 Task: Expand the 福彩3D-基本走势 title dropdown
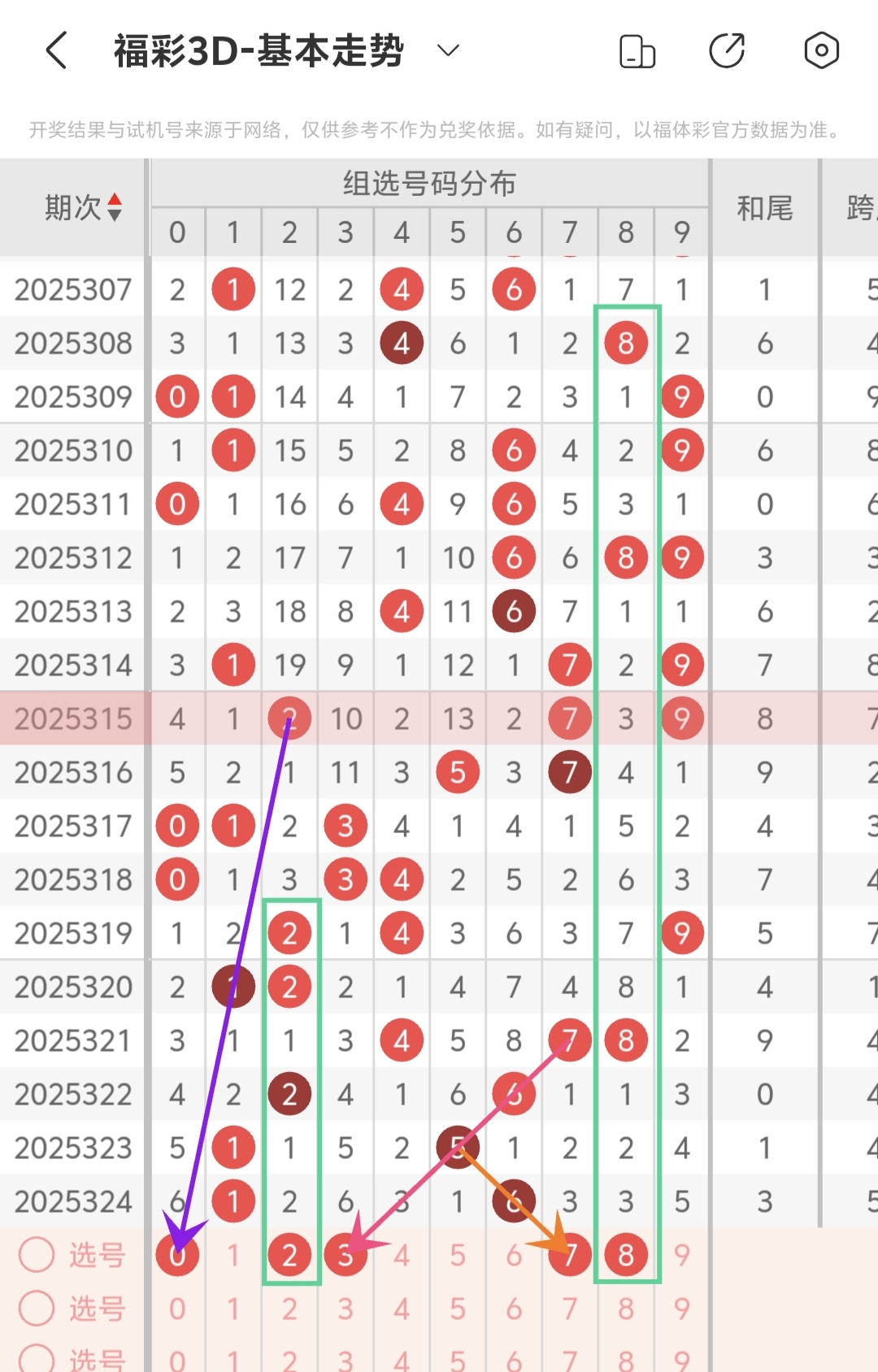click(448, 51)
